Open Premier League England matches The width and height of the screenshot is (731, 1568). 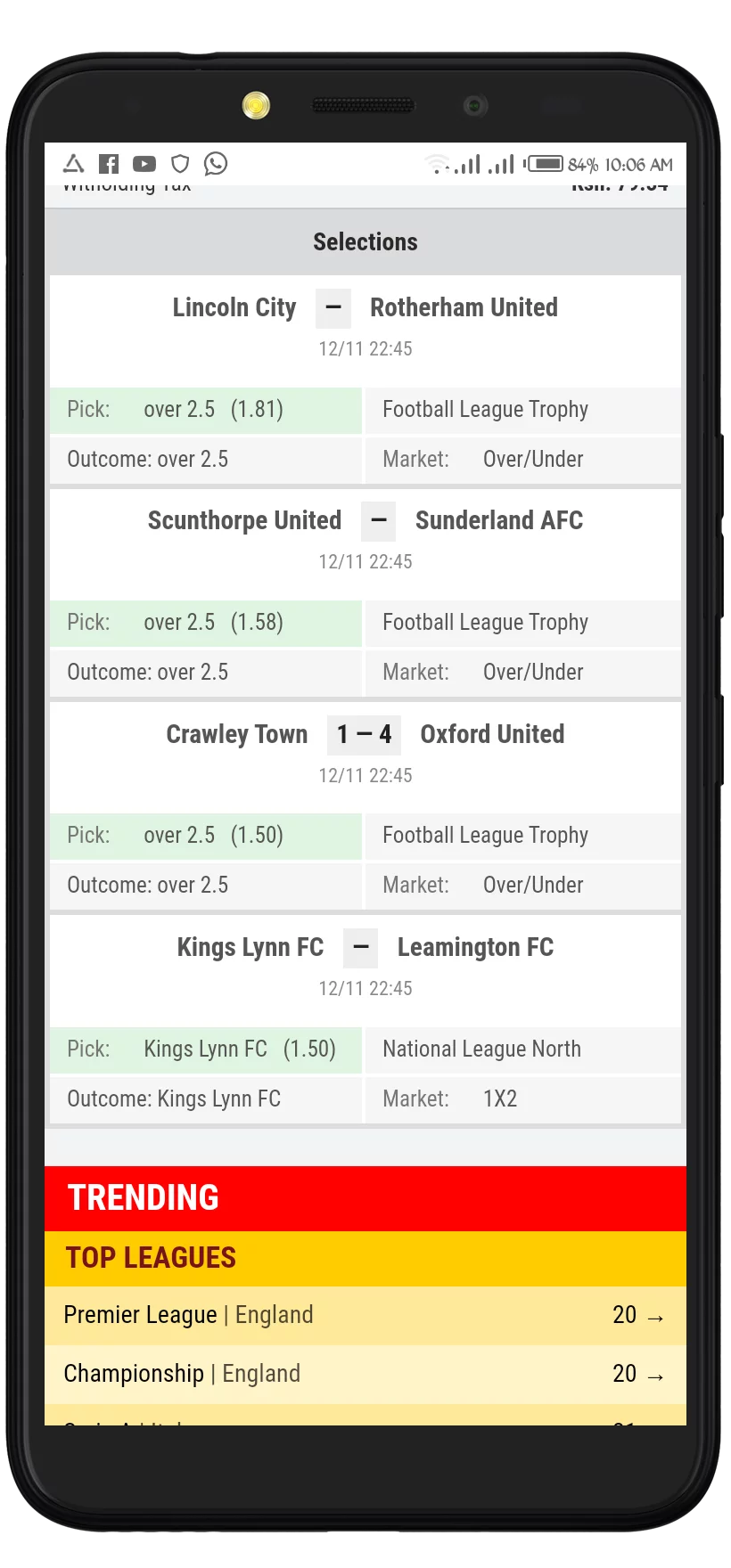(x=365, y=1316)
